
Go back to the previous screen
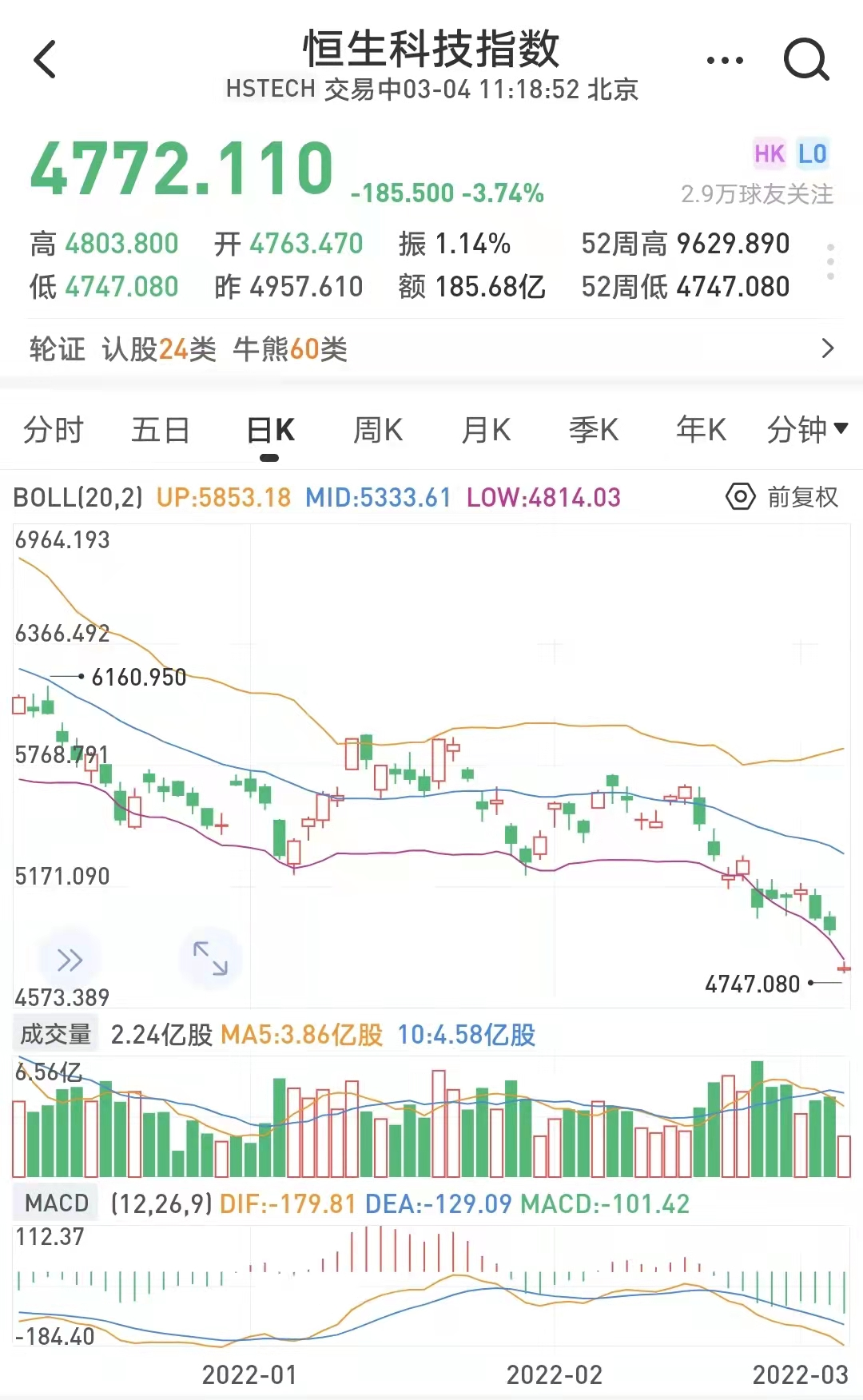tap(46, 60)
